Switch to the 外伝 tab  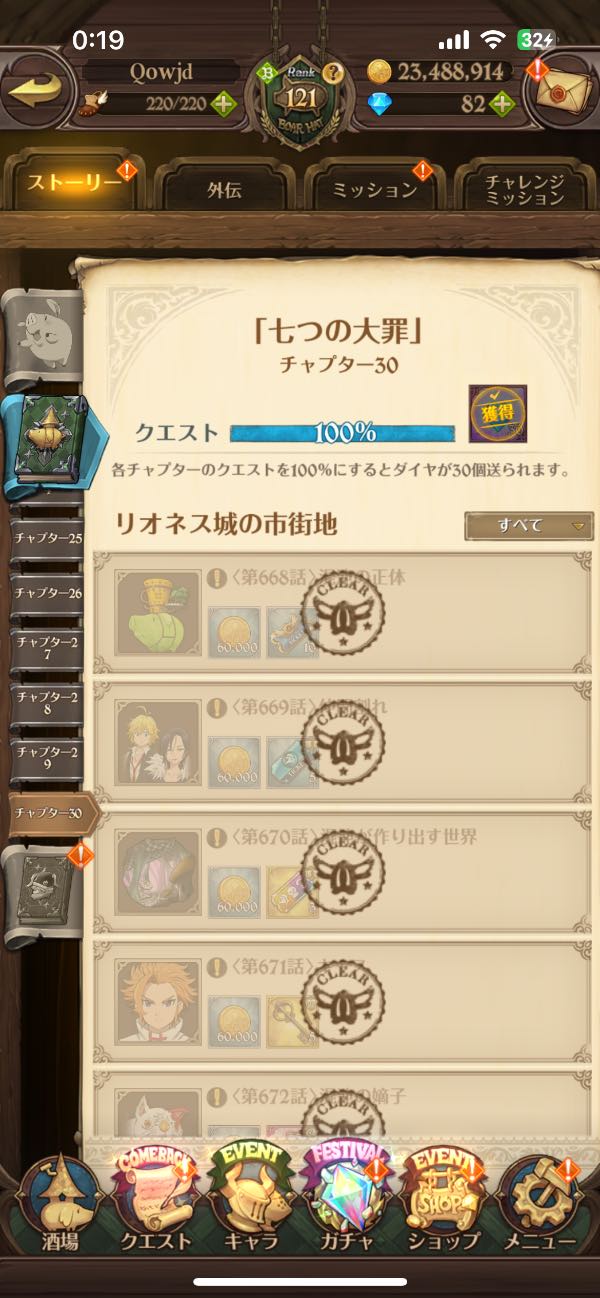(226, 190)
